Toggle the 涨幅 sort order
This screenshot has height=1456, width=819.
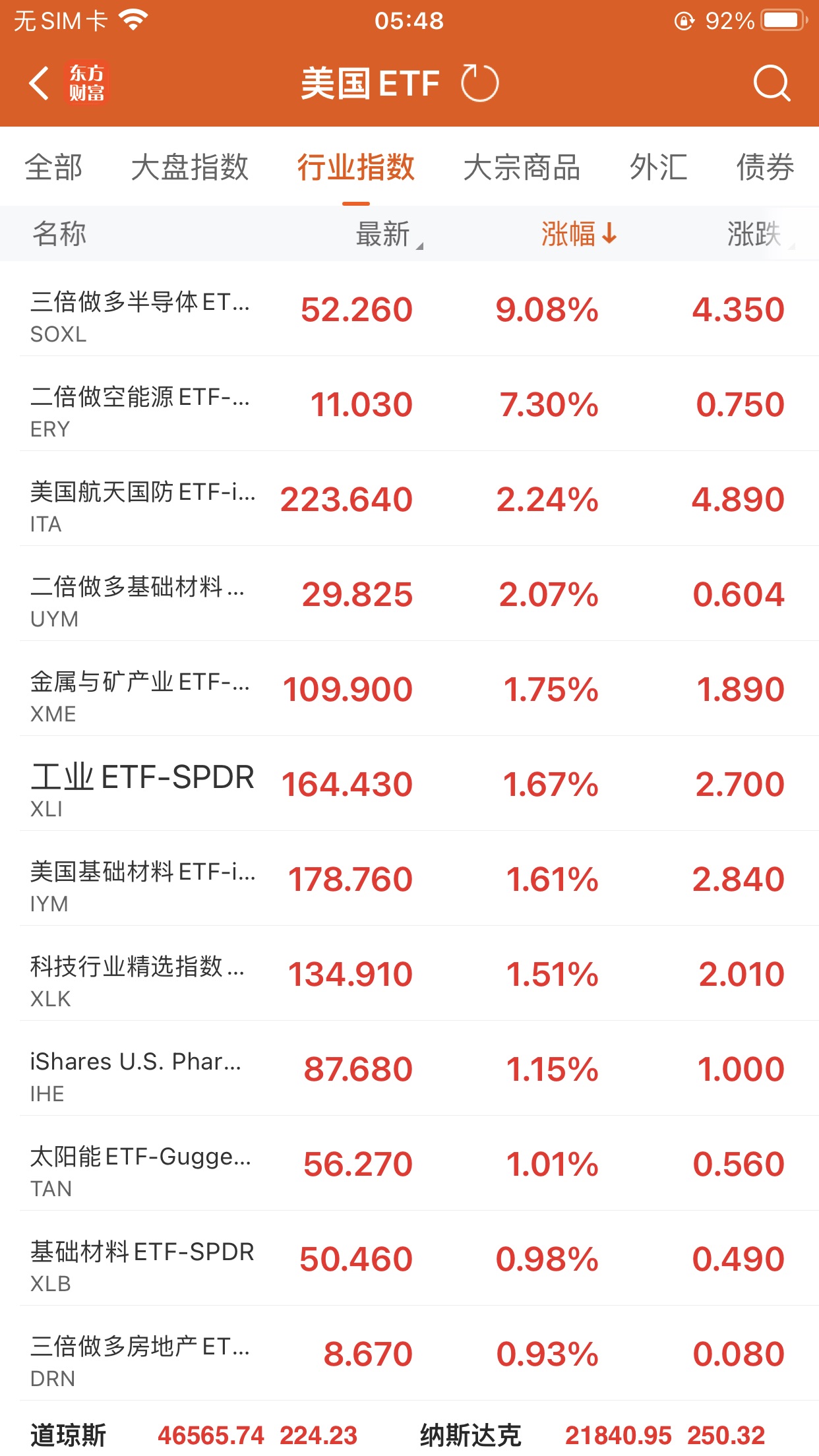pos(578,234)
